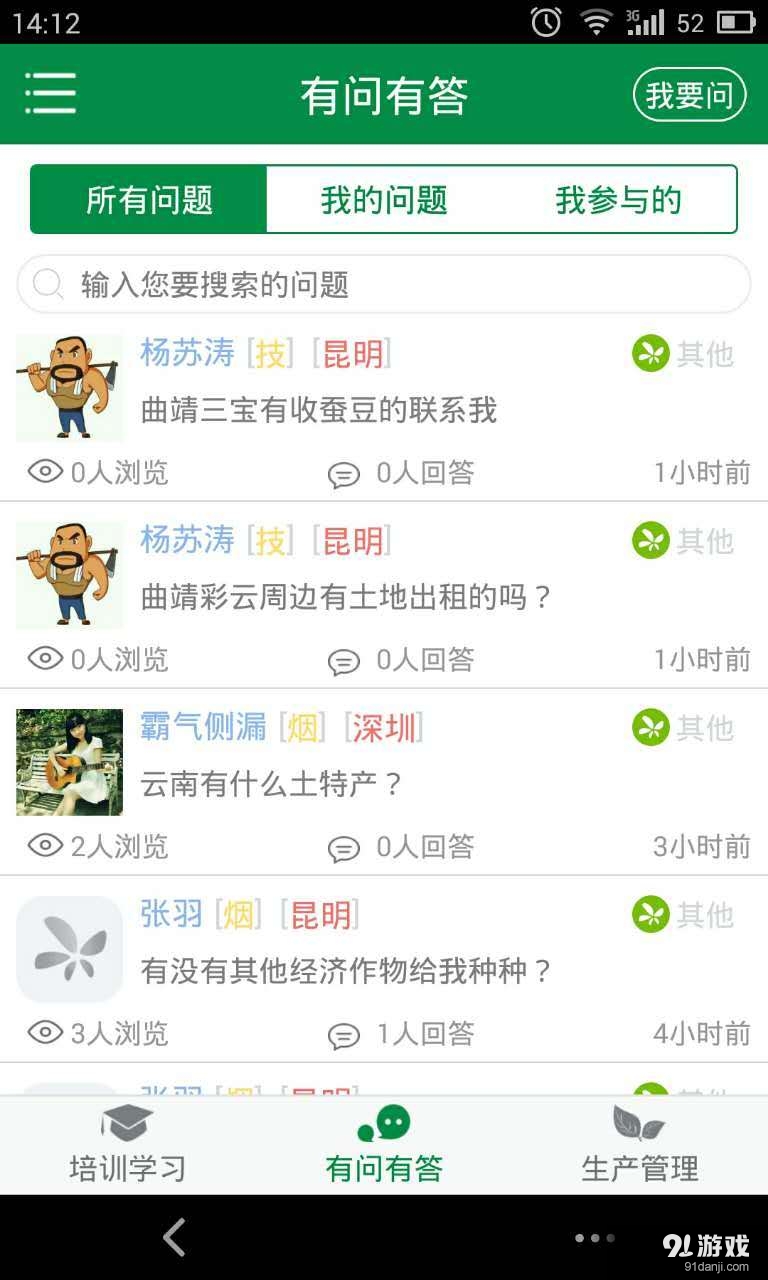This screenshot has width=768, height=1280.
Task: Tap the system back arrow
Action: point(175,1238)
